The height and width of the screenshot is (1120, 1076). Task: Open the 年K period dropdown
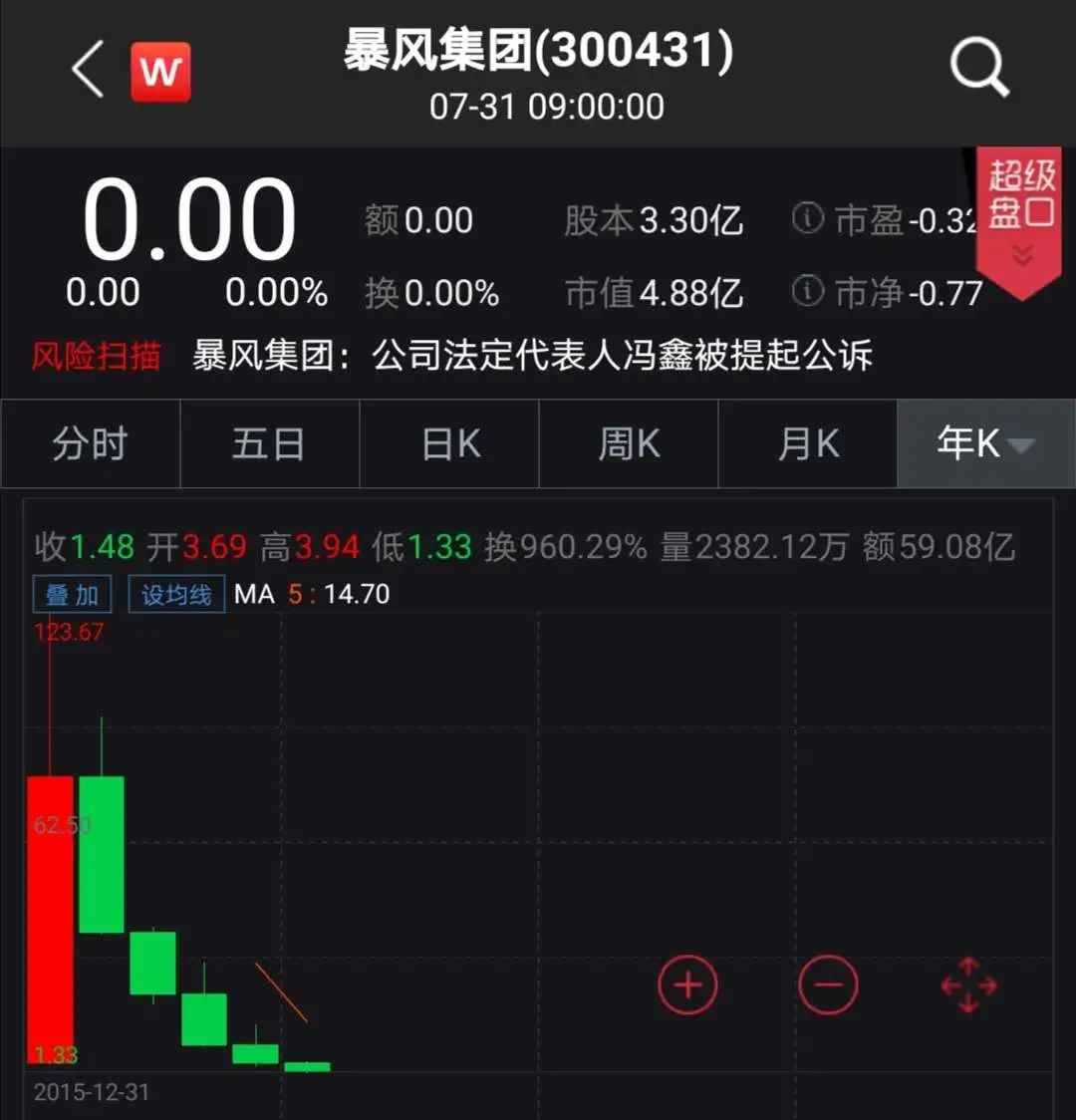tap(985, 444)
